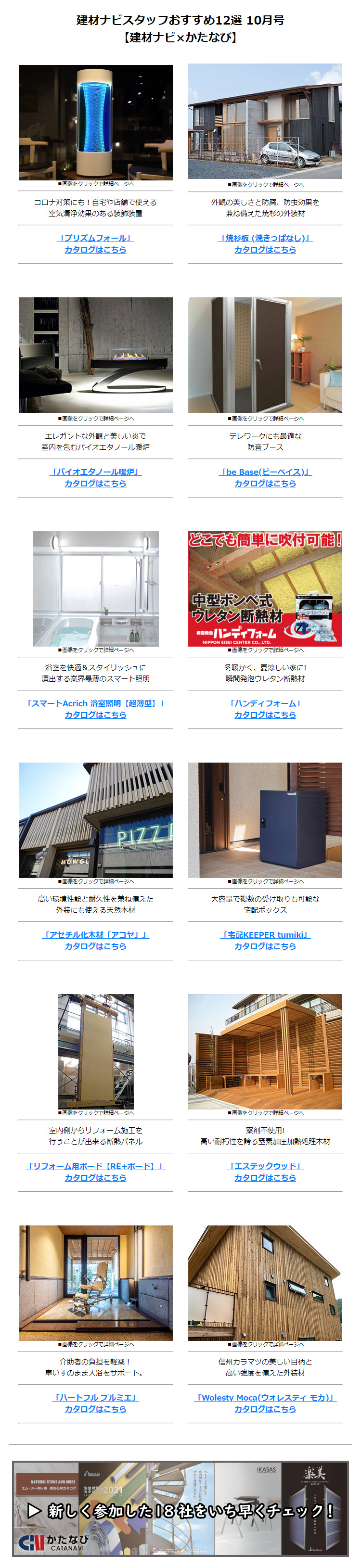The image size is (361, 1568).
Task: Open the プリズムフォール catalog link
Action: tap(96, 243)
